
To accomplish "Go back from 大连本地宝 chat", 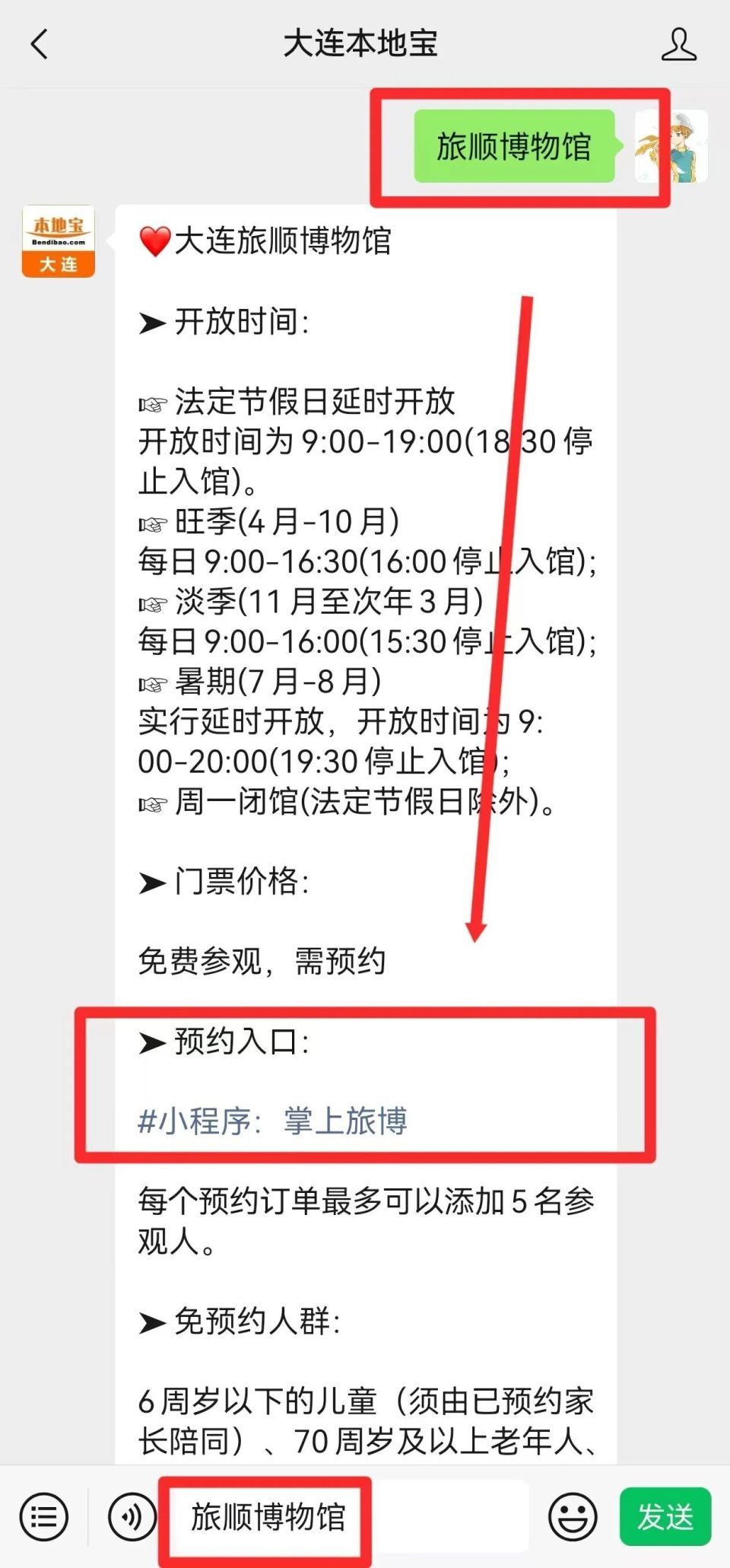I will [x=40, y=44].
